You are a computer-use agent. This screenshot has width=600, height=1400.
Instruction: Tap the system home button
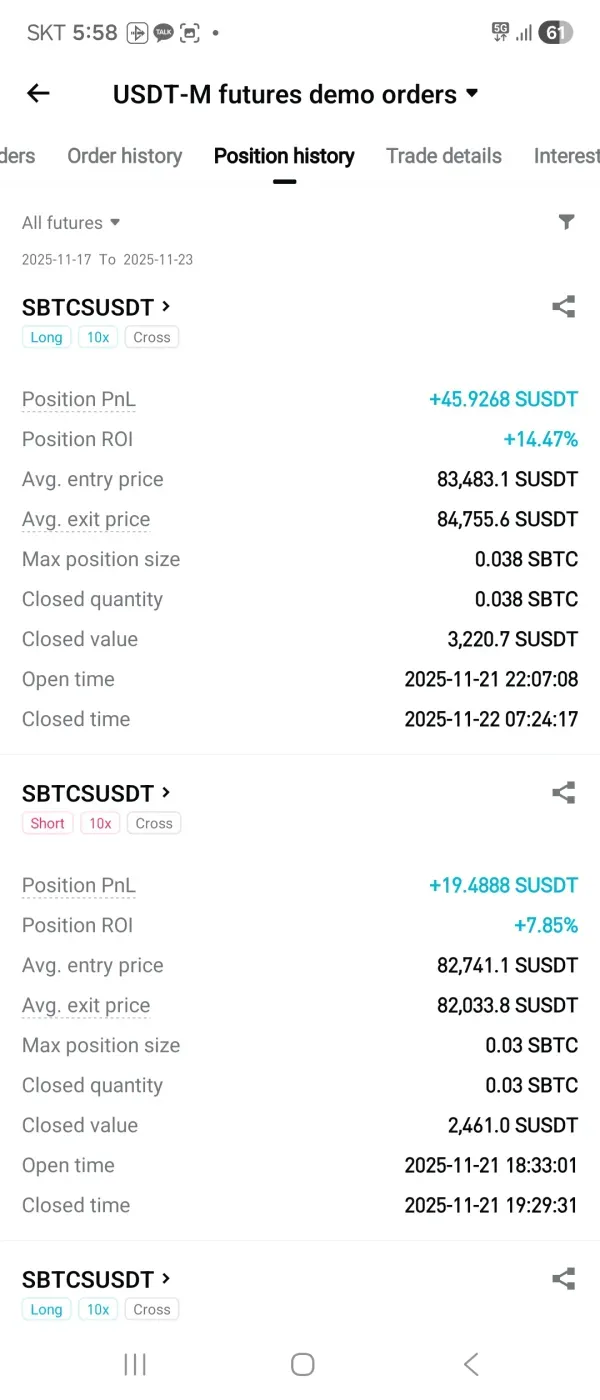point(302,1364)
